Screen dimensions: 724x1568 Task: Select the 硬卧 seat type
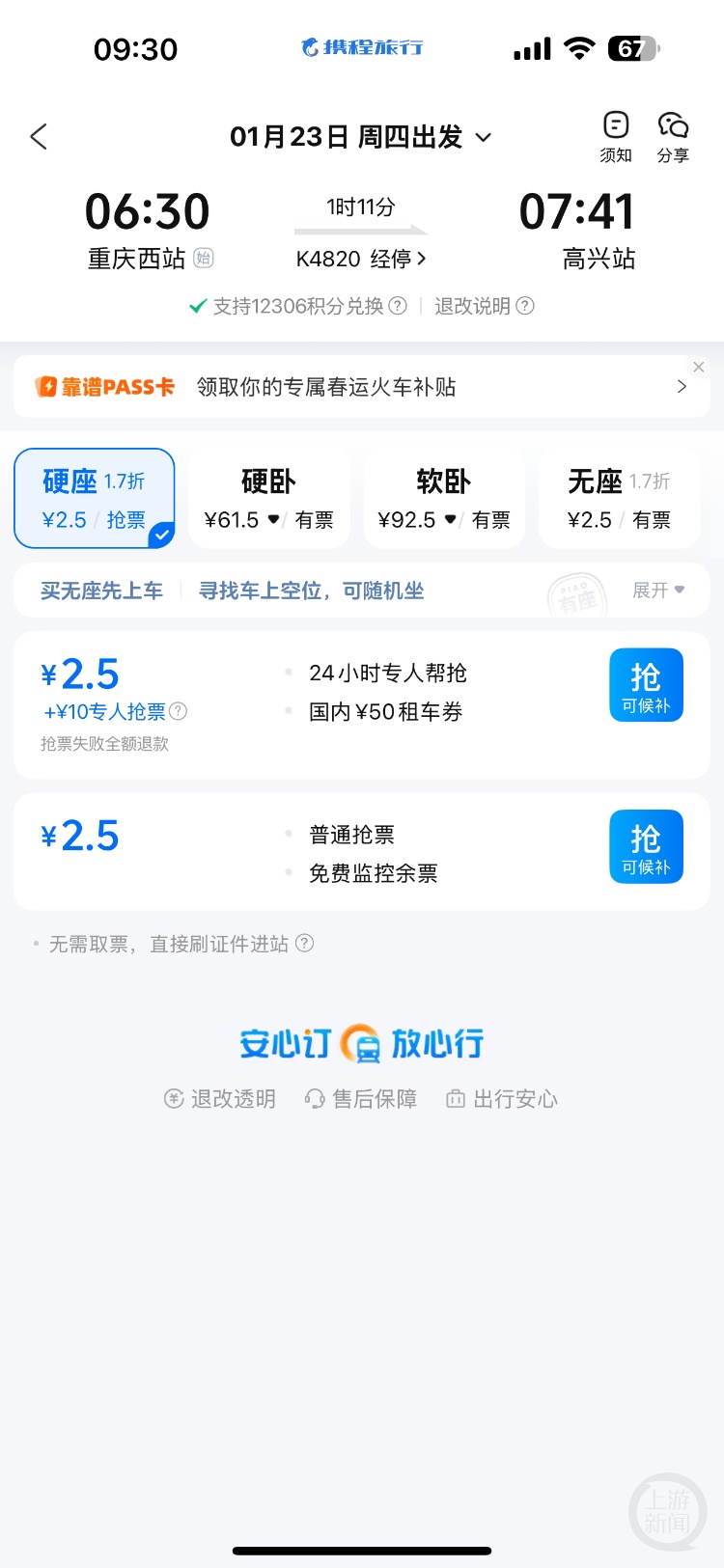pos(268,499)
